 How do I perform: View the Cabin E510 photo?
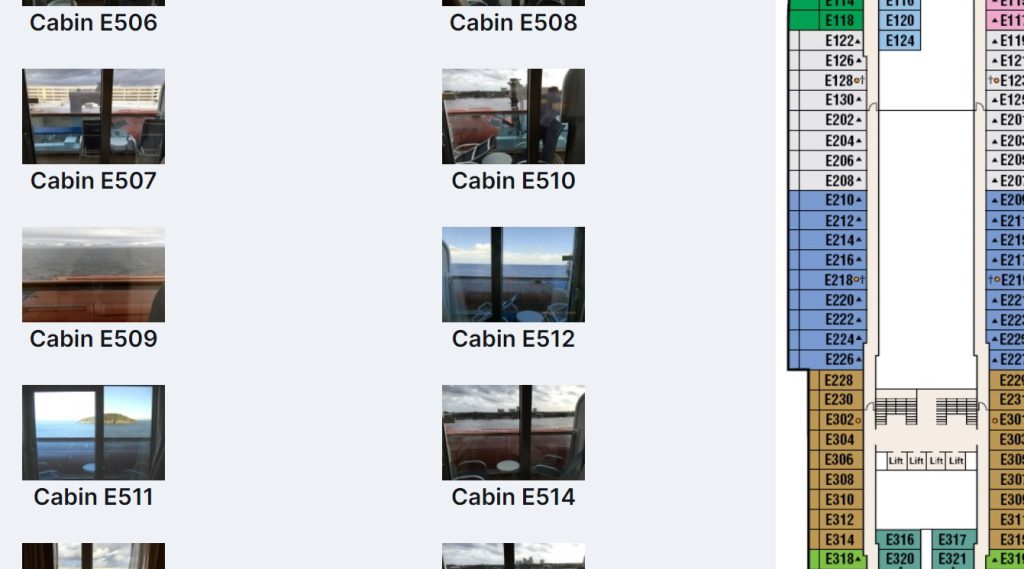(x=513, y=116)
